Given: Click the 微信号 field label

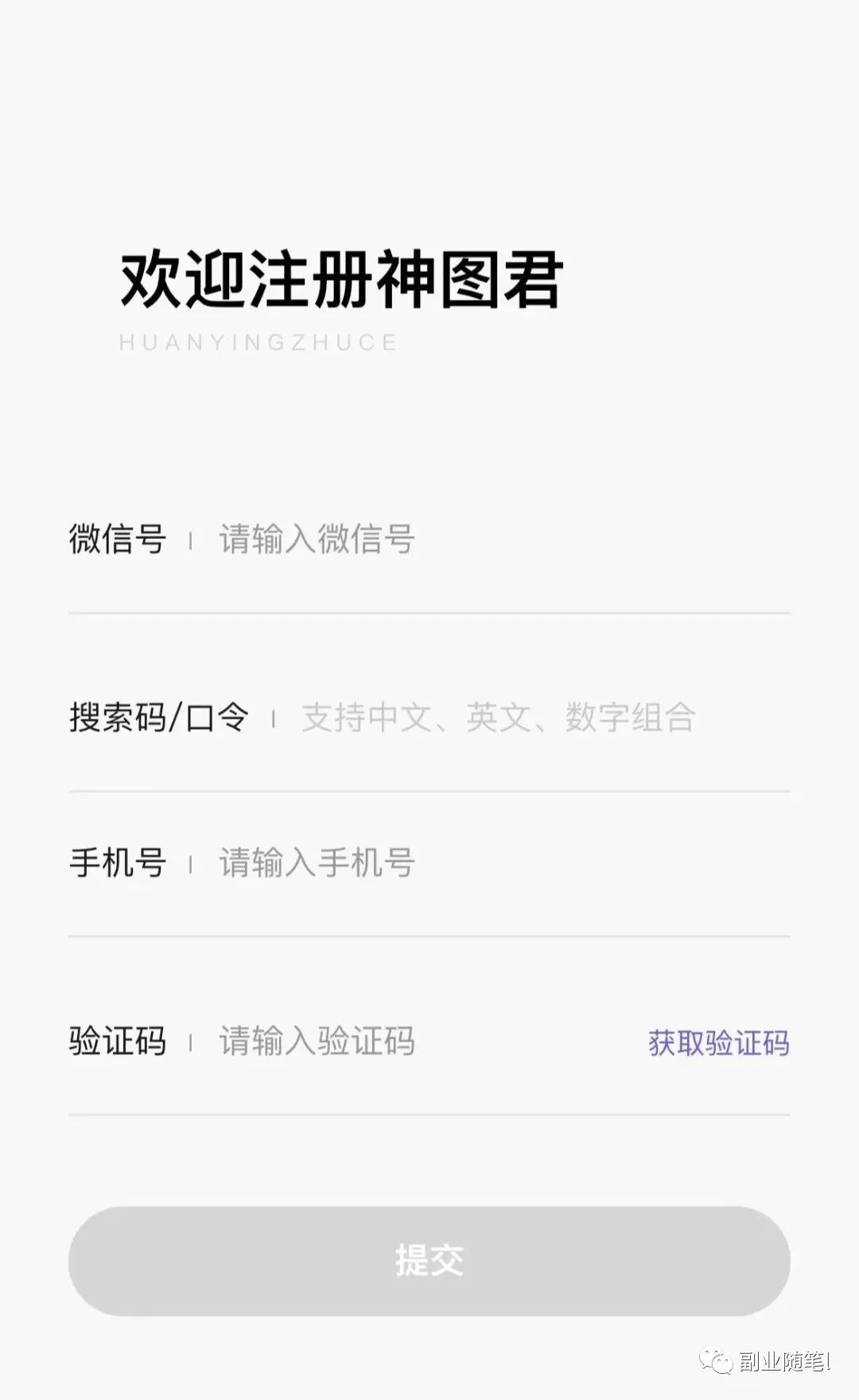Looking at the screenshot, I should pyautogui.click(x=117, y=539).
